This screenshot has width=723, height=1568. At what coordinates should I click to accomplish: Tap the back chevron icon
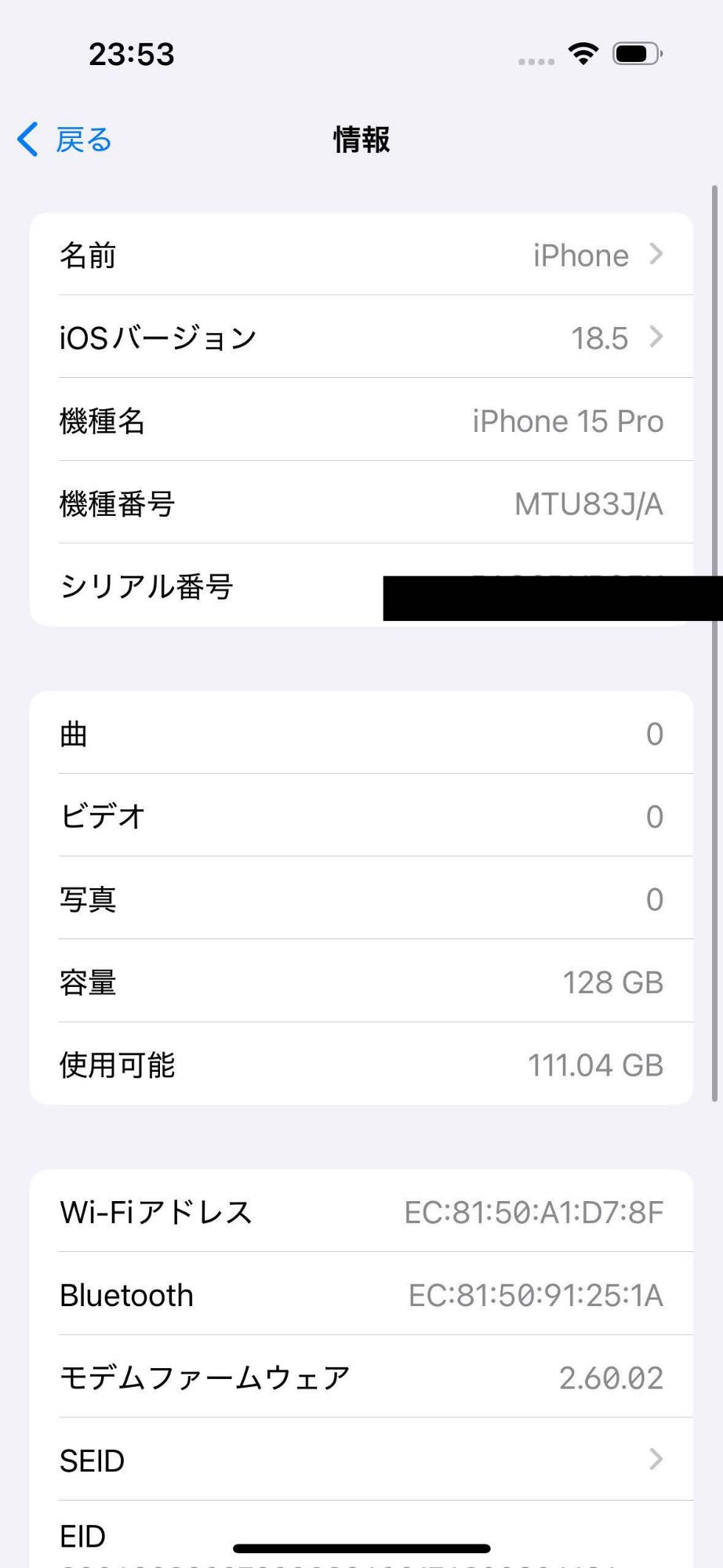(26, 139)
